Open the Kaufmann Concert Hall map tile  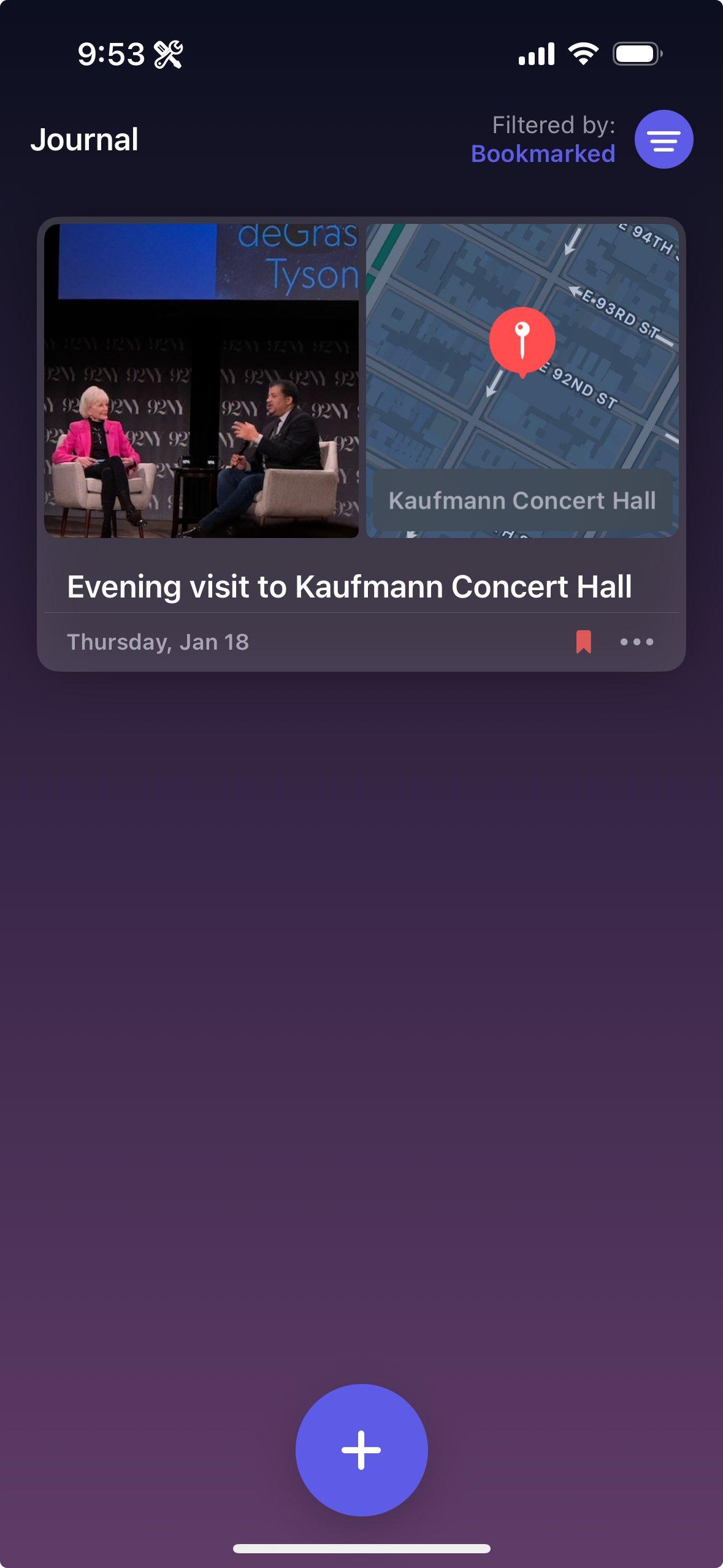522,380
